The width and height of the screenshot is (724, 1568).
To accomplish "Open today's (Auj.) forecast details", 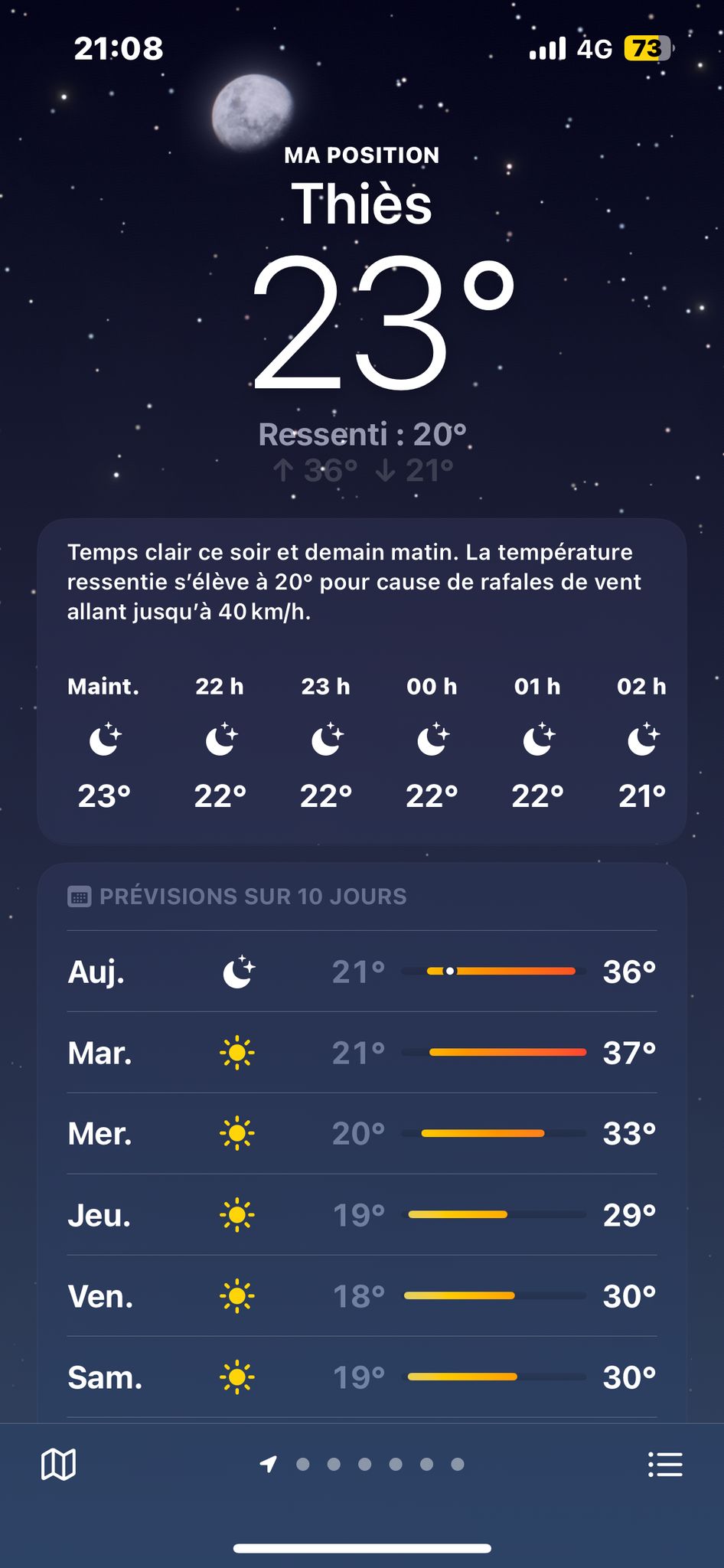I will (361, 972).
